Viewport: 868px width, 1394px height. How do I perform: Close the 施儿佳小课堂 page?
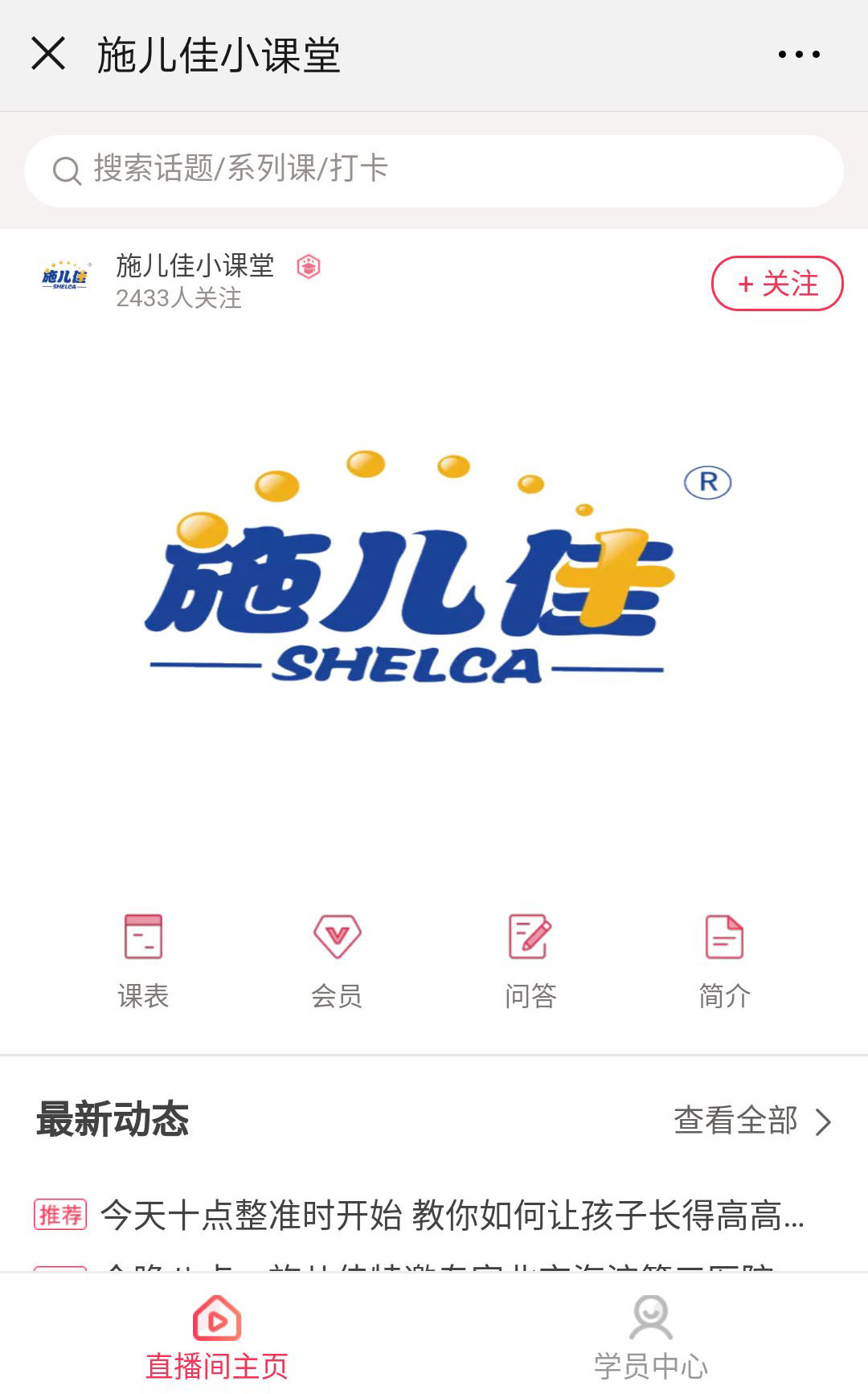pyautogui.click(x=48, y=54)
